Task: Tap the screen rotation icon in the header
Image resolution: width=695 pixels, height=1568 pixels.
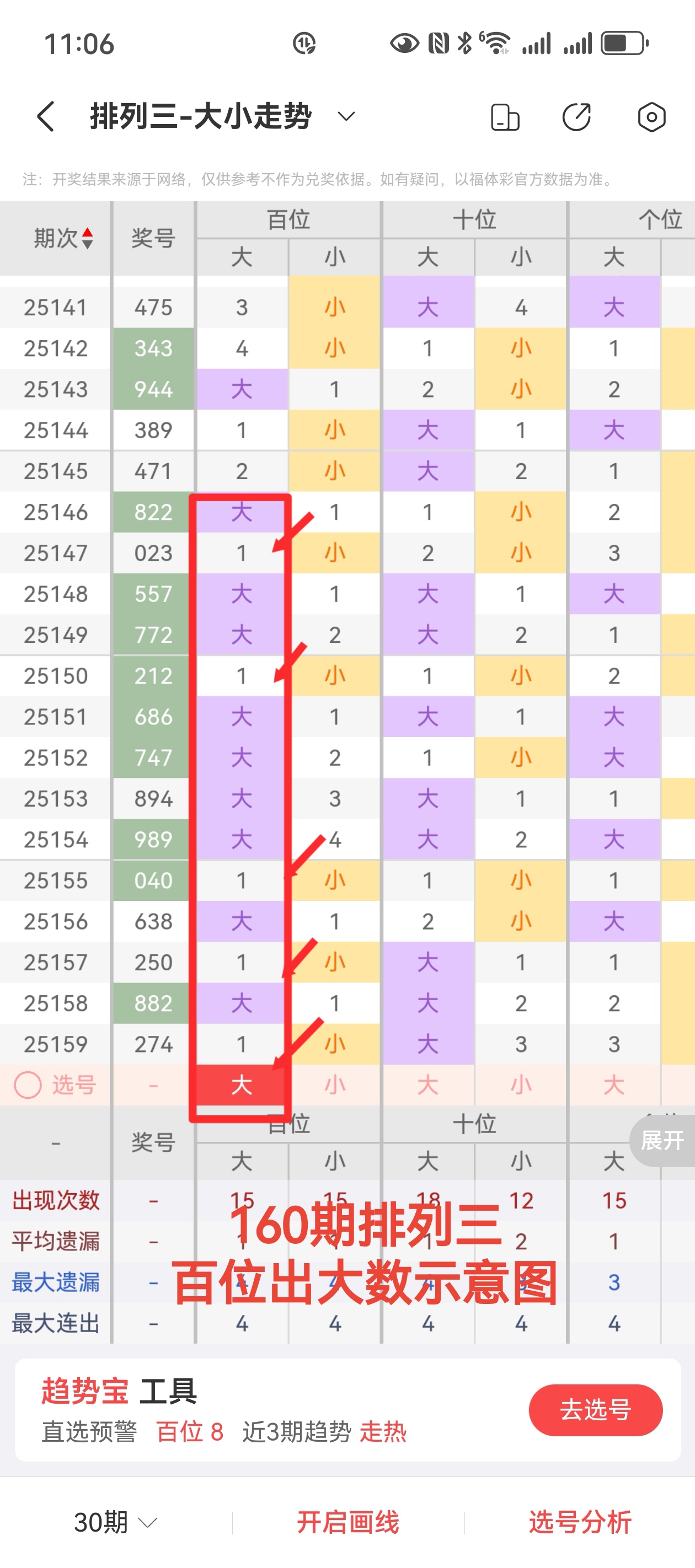Action: 505,117
